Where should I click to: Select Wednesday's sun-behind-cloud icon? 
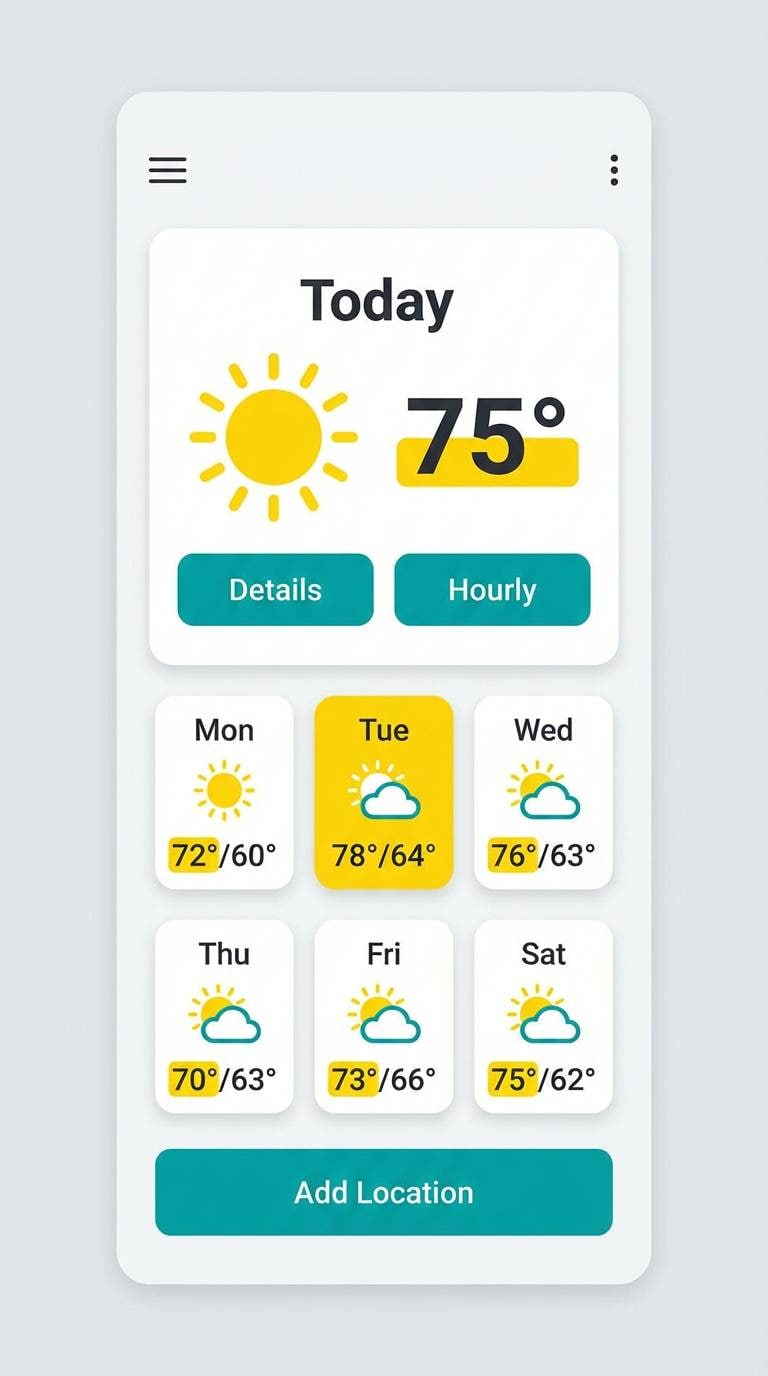pos(542,791)
